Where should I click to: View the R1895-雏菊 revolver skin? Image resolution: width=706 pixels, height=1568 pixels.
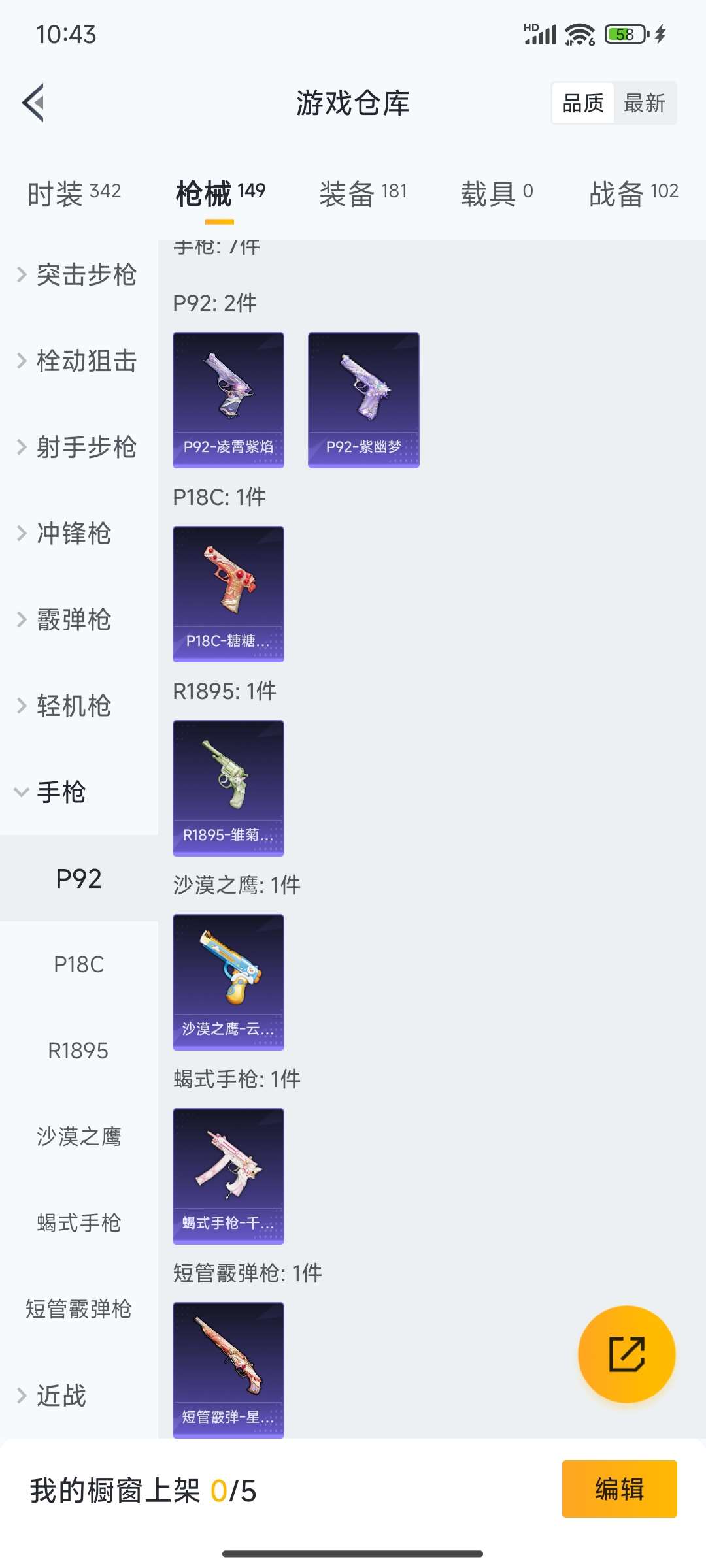227,787
